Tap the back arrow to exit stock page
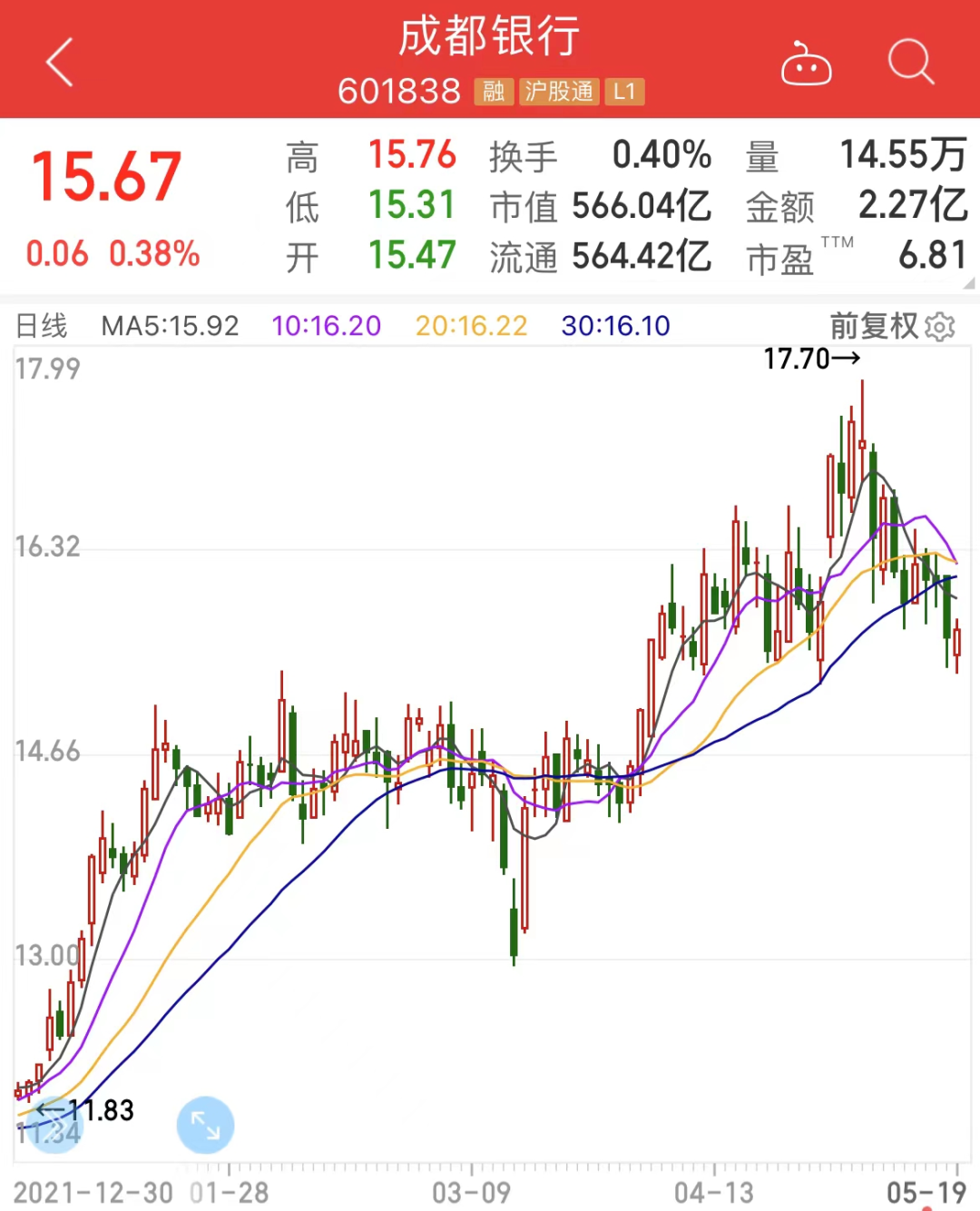This screenshot has width=980, height=1211. (x=58, y=61)
